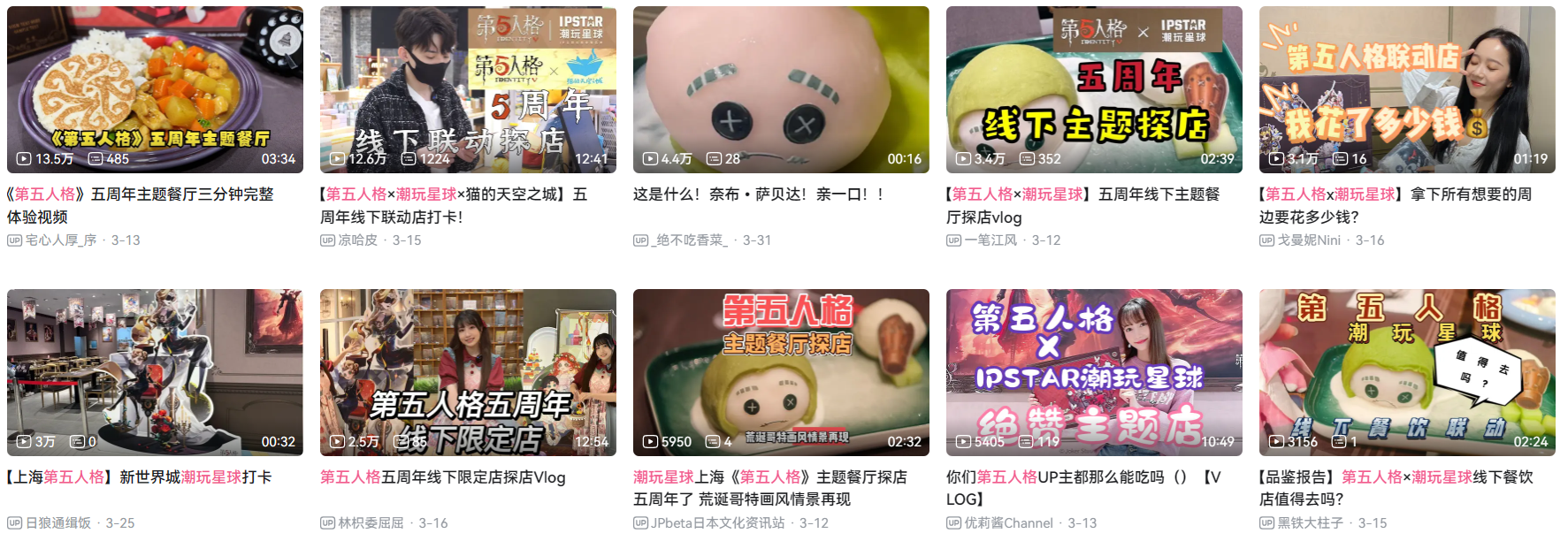The image size is (1568, 541).
Task: View uploader JPbeta日本文化资讯站's channel
Action: click(x=717, y=523)
